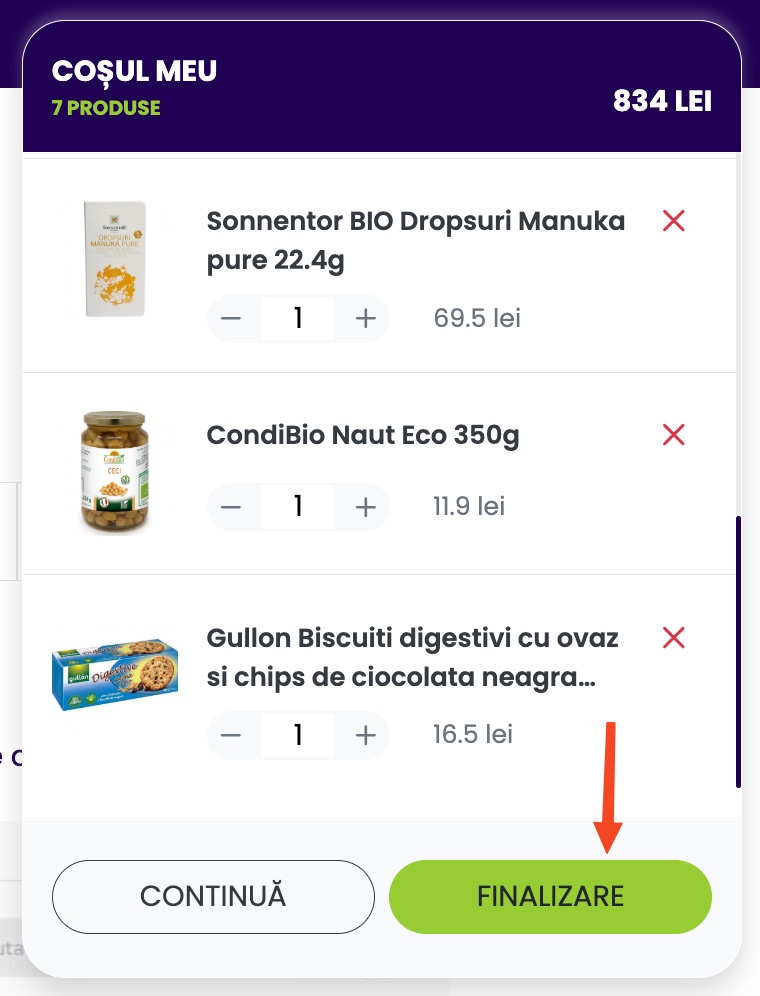
Task: Add one more Gullon Biscuiti digestivi
Action: pos(365,735)
